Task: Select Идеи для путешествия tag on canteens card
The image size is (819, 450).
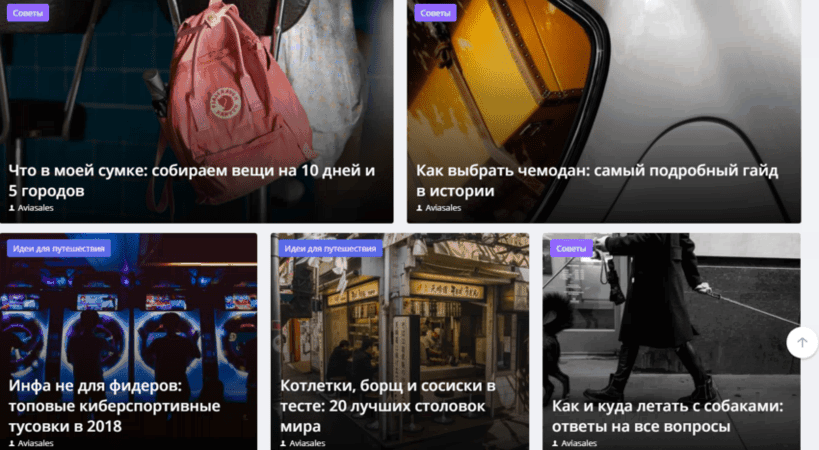Action: pos(330,248)
